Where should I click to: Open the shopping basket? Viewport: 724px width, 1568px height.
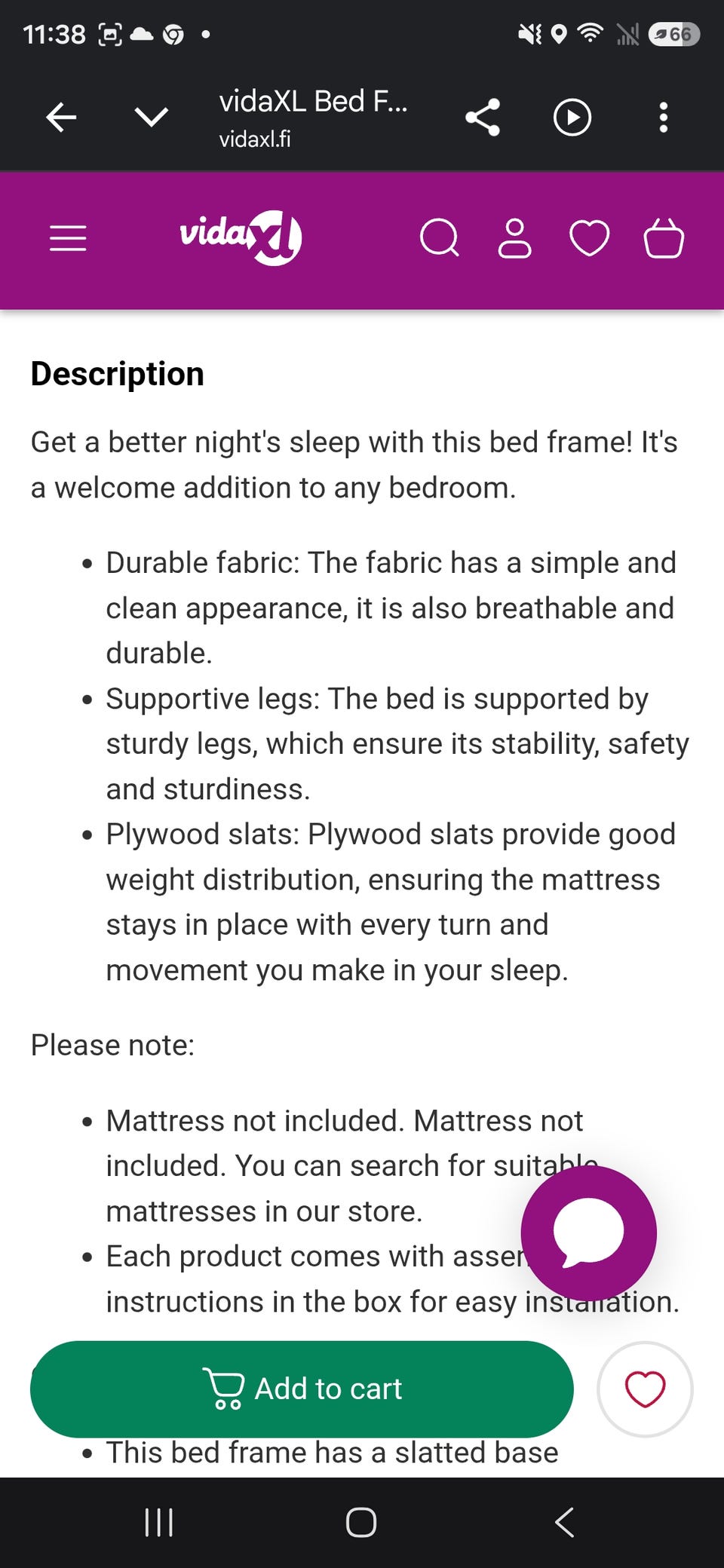tap(664, 238)
